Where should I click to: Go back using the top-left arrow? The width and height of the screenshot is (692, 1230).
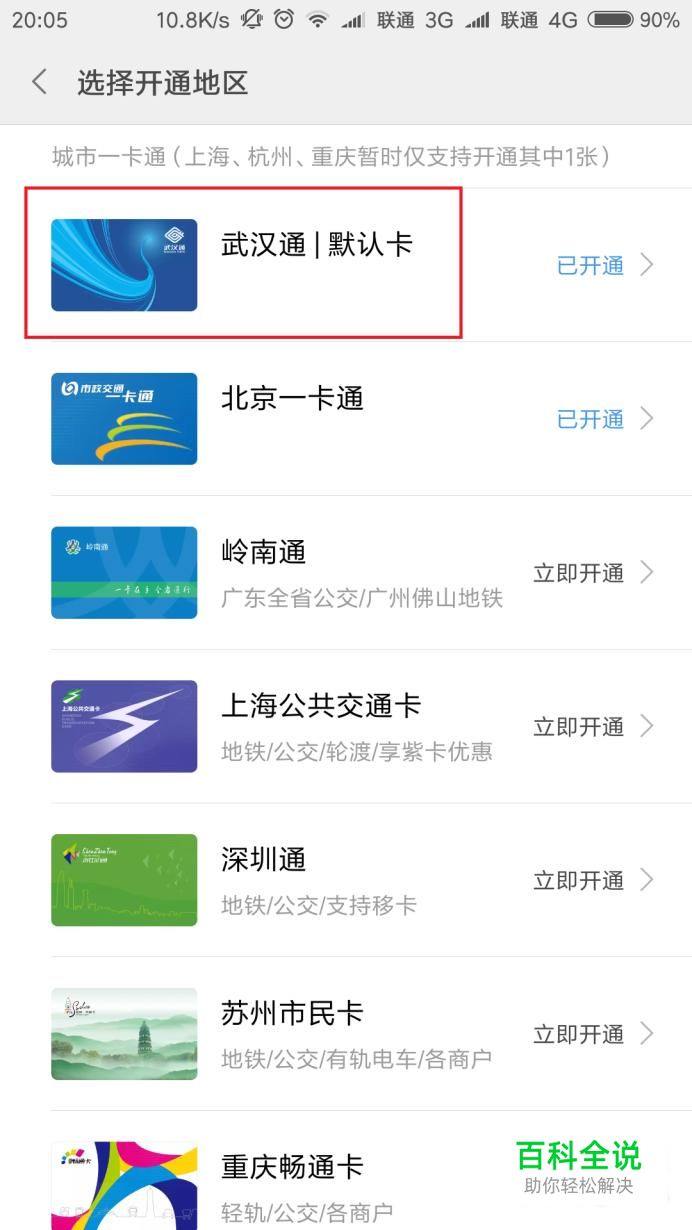point(39,82)
